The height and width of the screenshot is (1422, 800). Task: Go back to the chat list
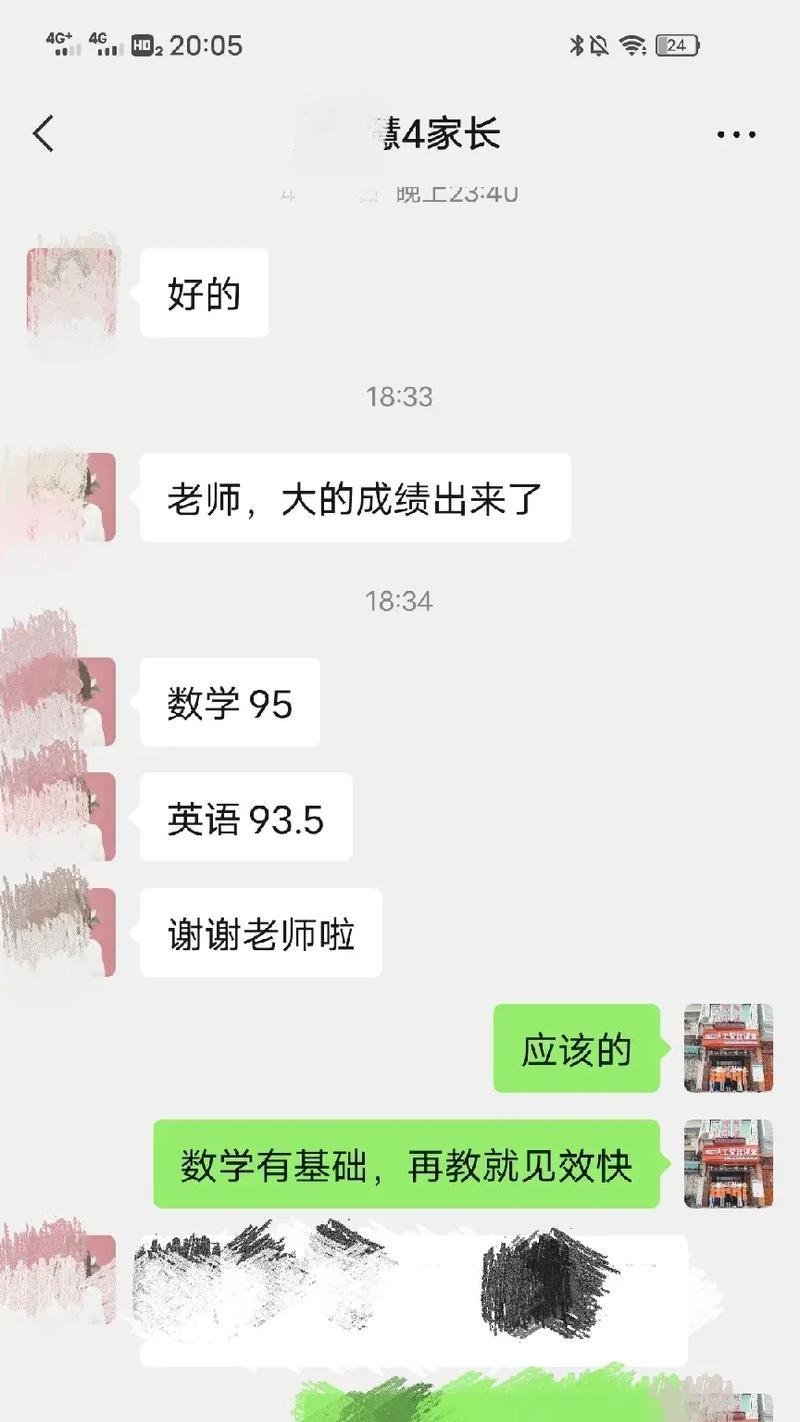[x=43, y=133]
